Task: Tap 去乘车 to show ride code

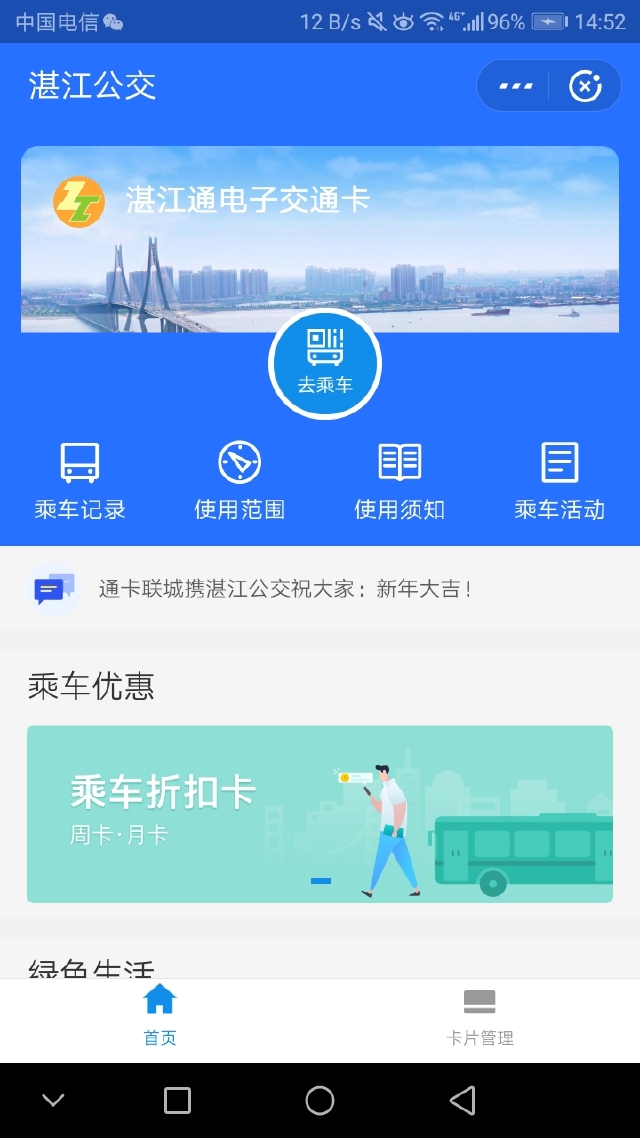Action: (x=325, y=363)
